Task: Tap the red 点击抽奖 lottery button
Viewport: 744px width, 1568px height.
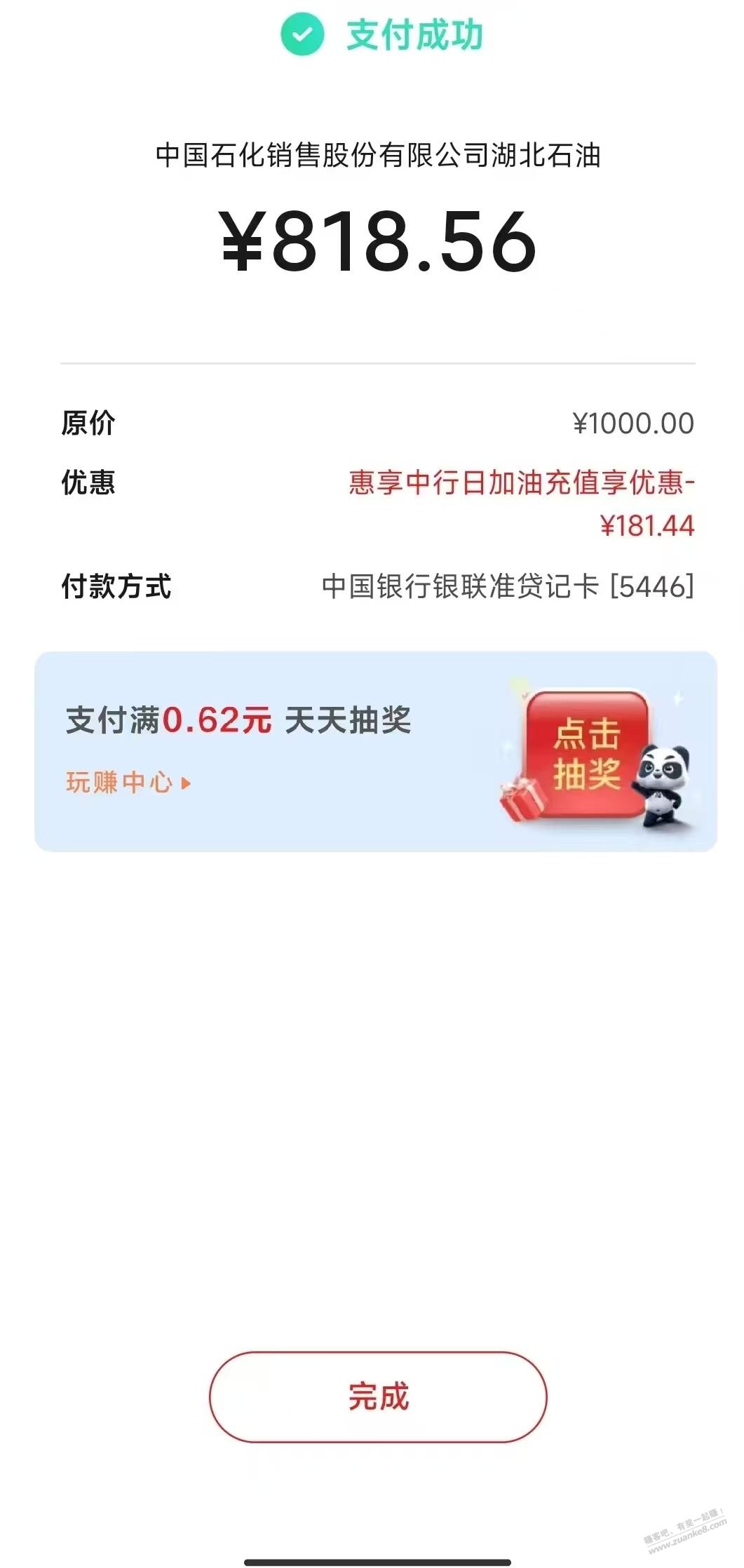Action: (586, 755)
